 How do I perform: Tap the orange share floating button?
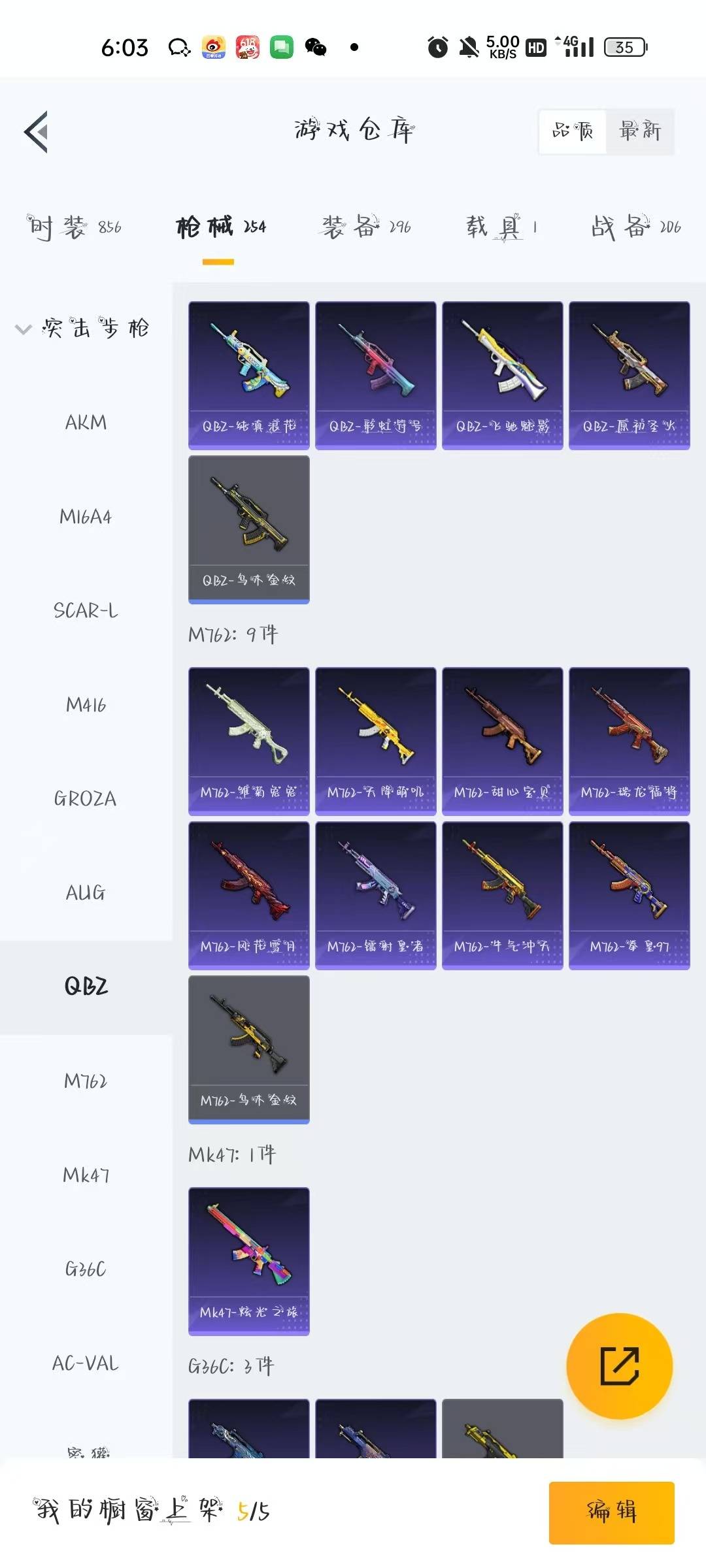click(x=619, y=1366)
